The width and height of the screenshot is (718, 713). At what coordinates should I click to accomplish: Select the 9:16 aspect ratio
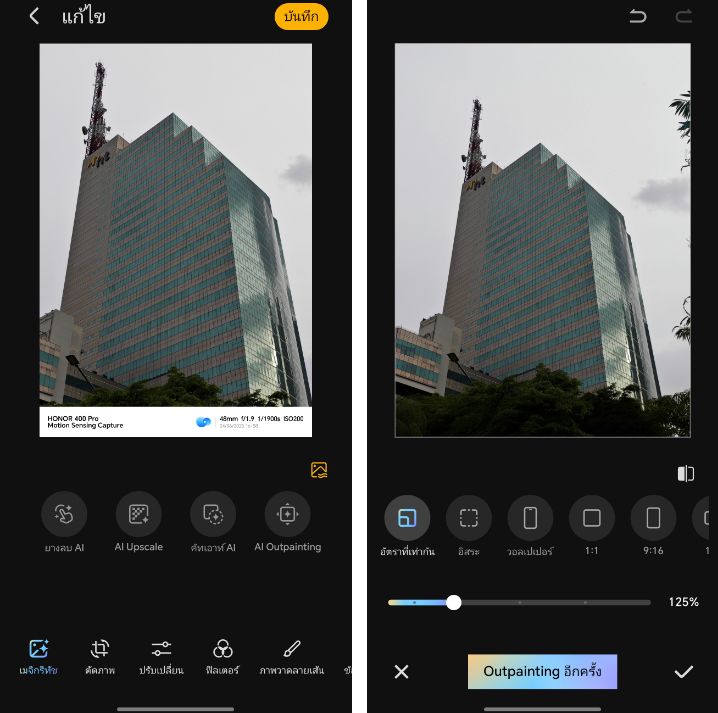pos(653,518)
